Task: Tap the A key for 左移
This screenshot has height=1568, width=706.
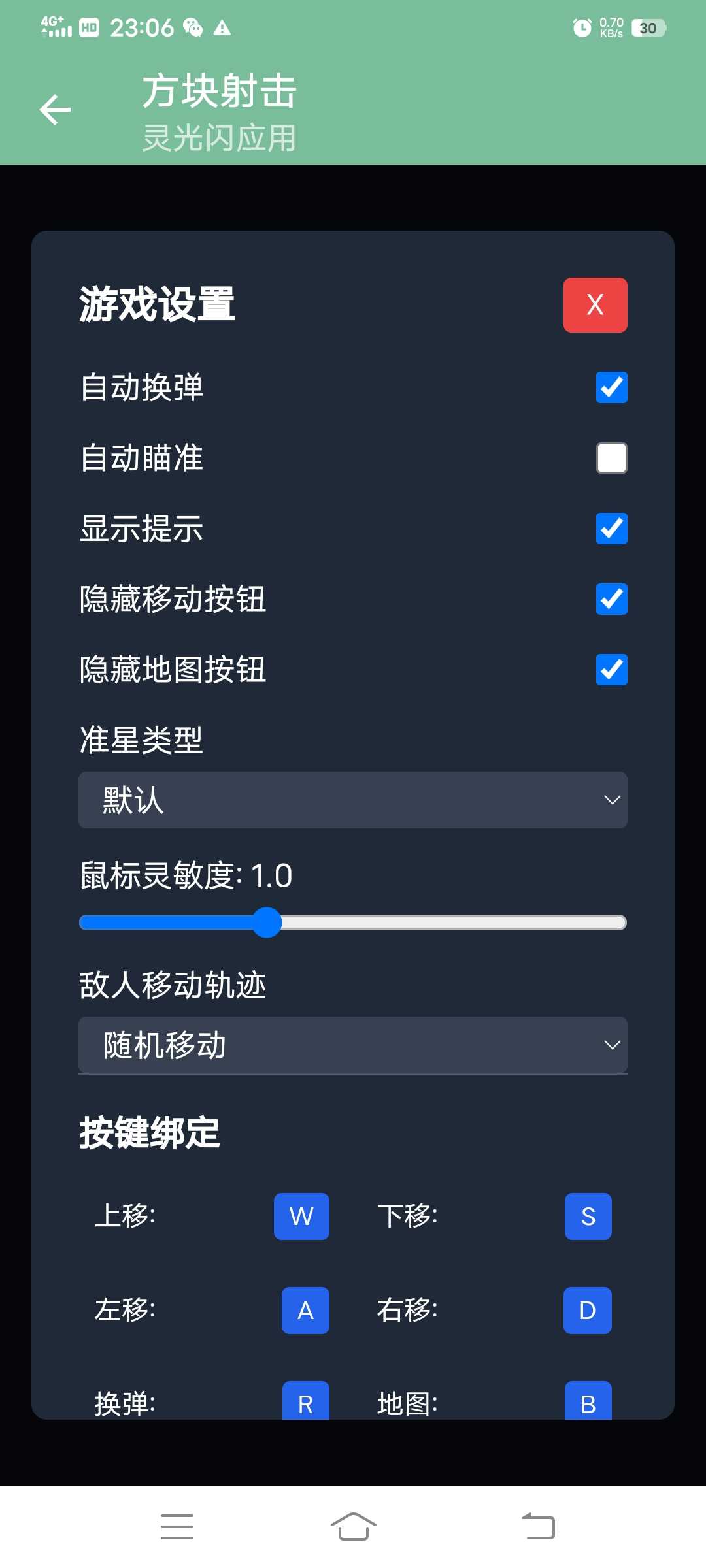Action: tap(305, 1311)
